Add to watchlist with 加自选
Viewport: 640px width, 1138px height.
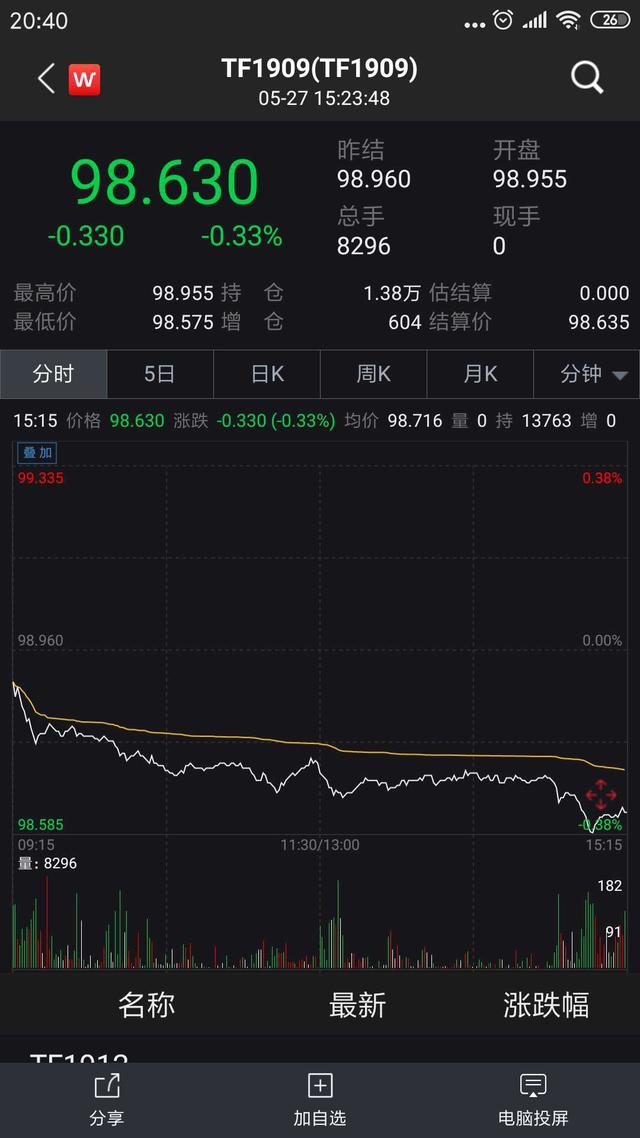[x=320, y=1100]
